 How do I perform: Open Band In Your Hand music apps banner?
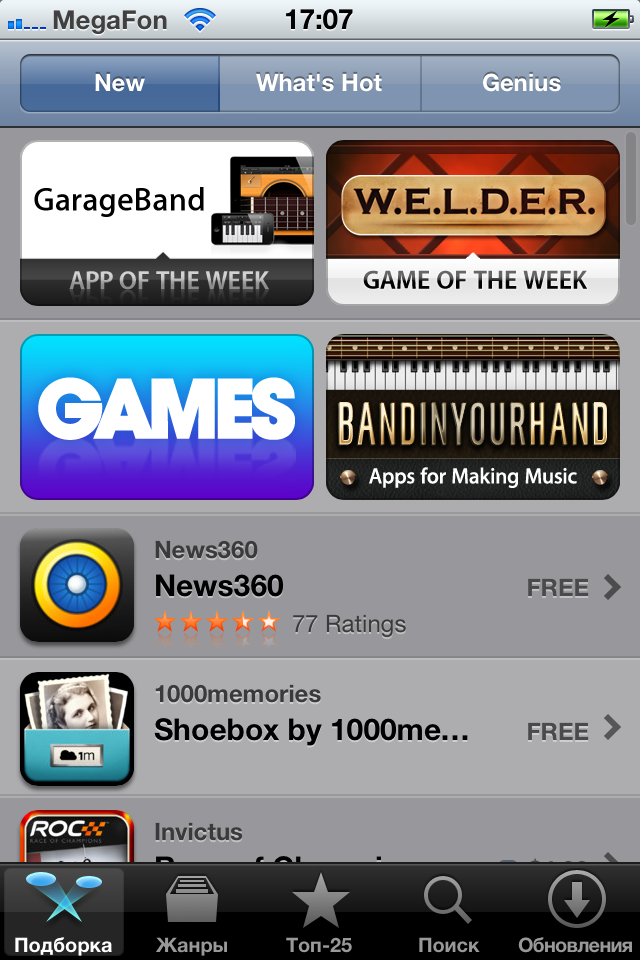pyautogui.click(x=473, y=416)
